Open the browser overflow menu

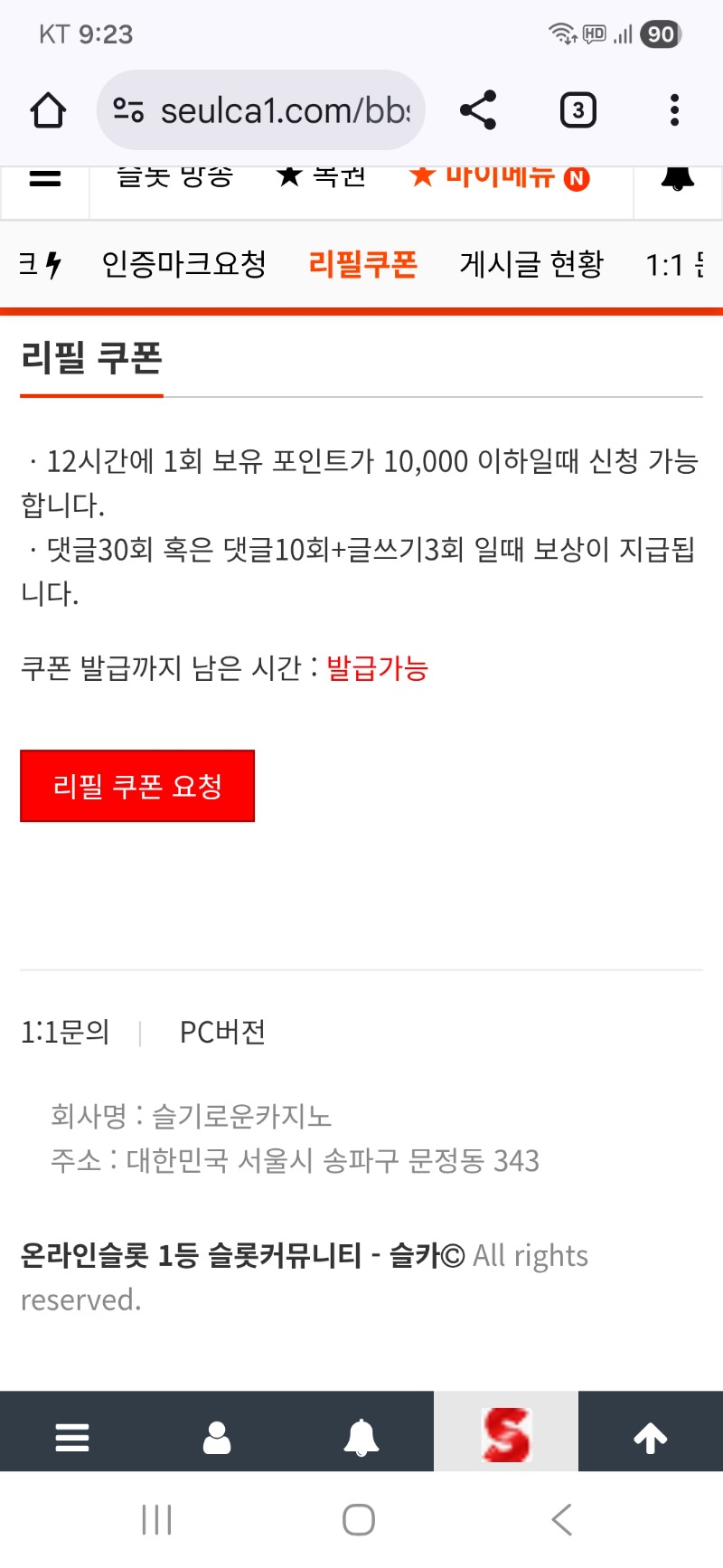point(674,110)
